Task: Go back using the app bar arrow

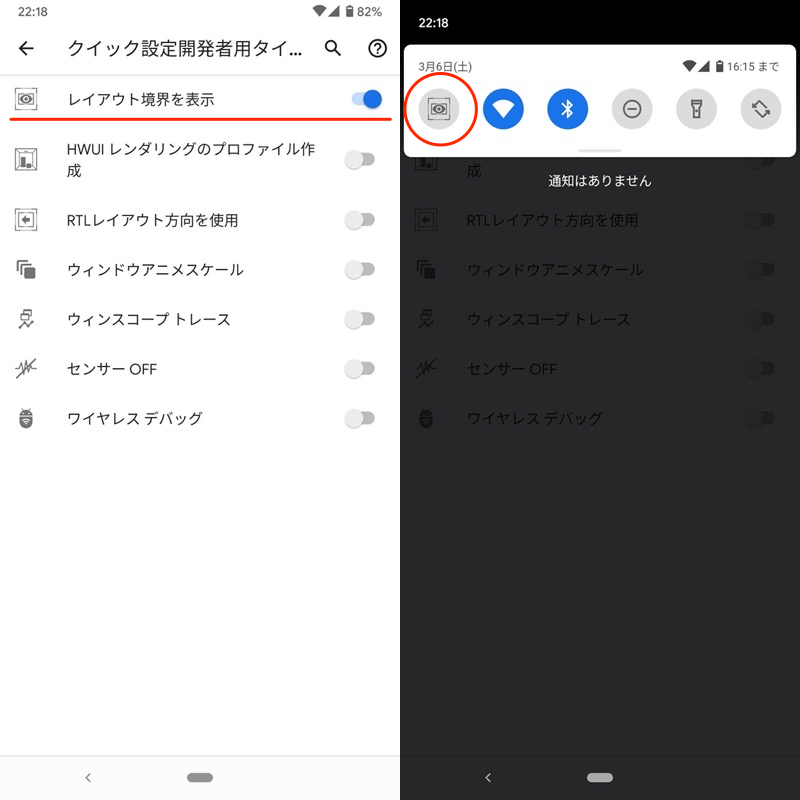Action: point(27,48)
